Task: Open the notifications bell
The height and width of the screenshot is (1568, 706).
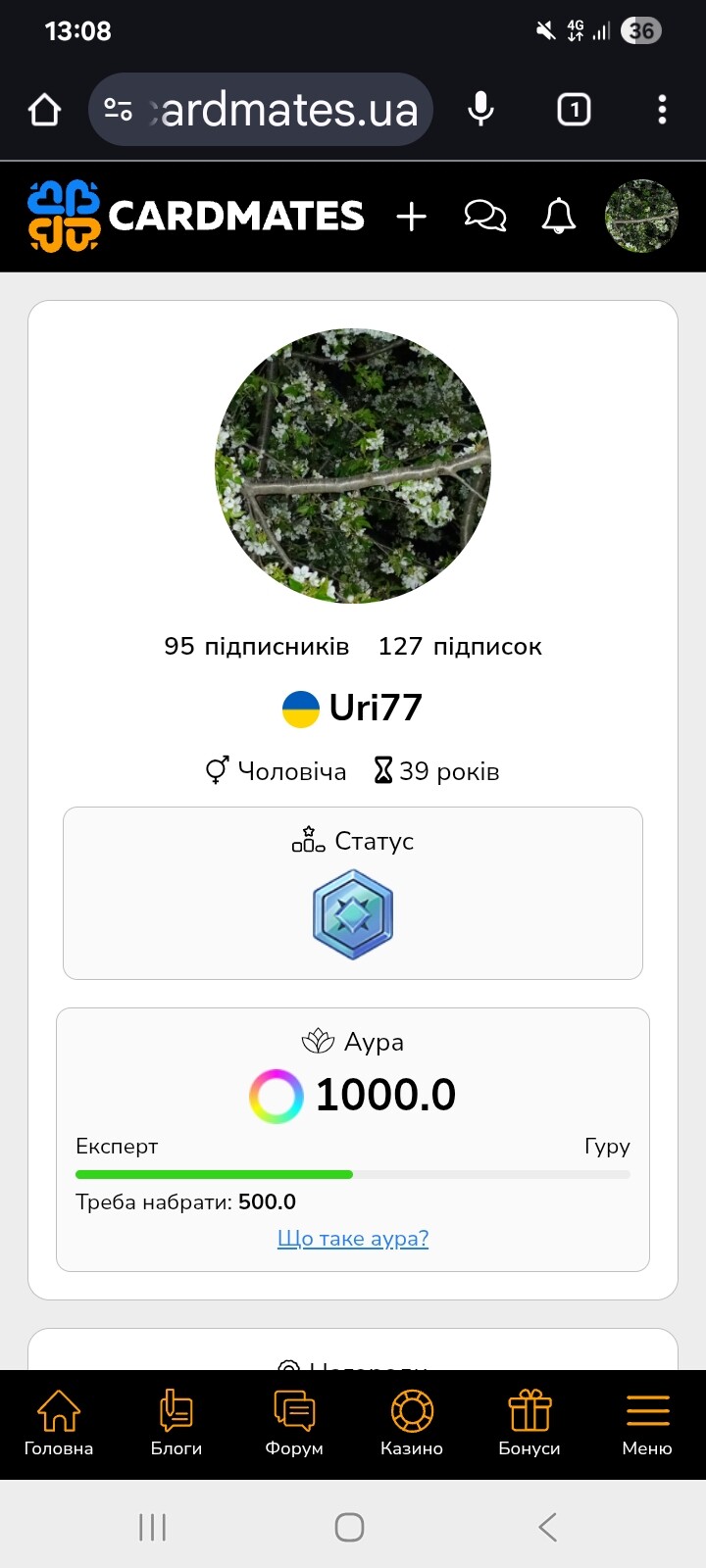Action: pos(559,217)
